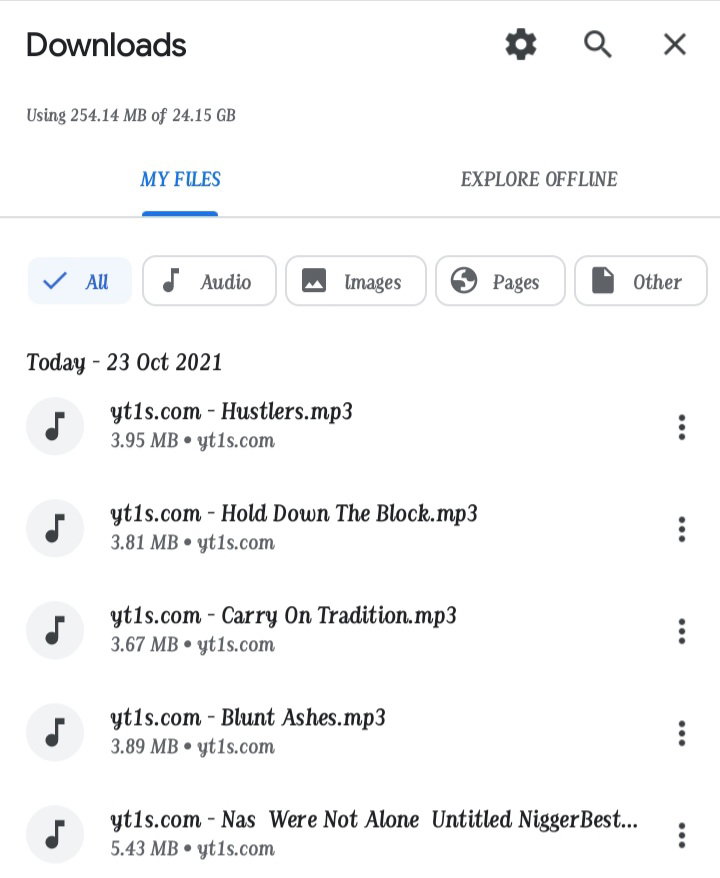Close the Downloads screen
The height and width of the screenshot is (878, 720).
(675, 44)
